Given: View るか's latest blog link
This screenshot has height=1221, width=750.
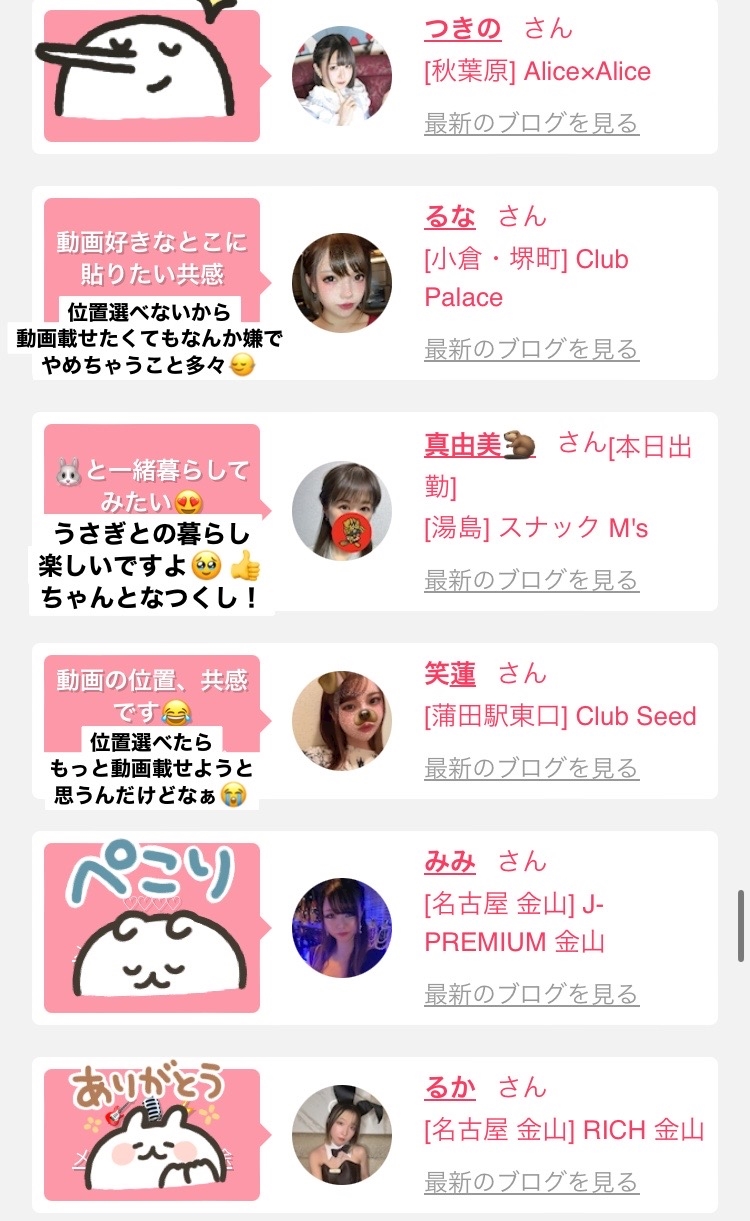Looking at the screenshot, I should pyautogui.click(x=531, y=1182).
